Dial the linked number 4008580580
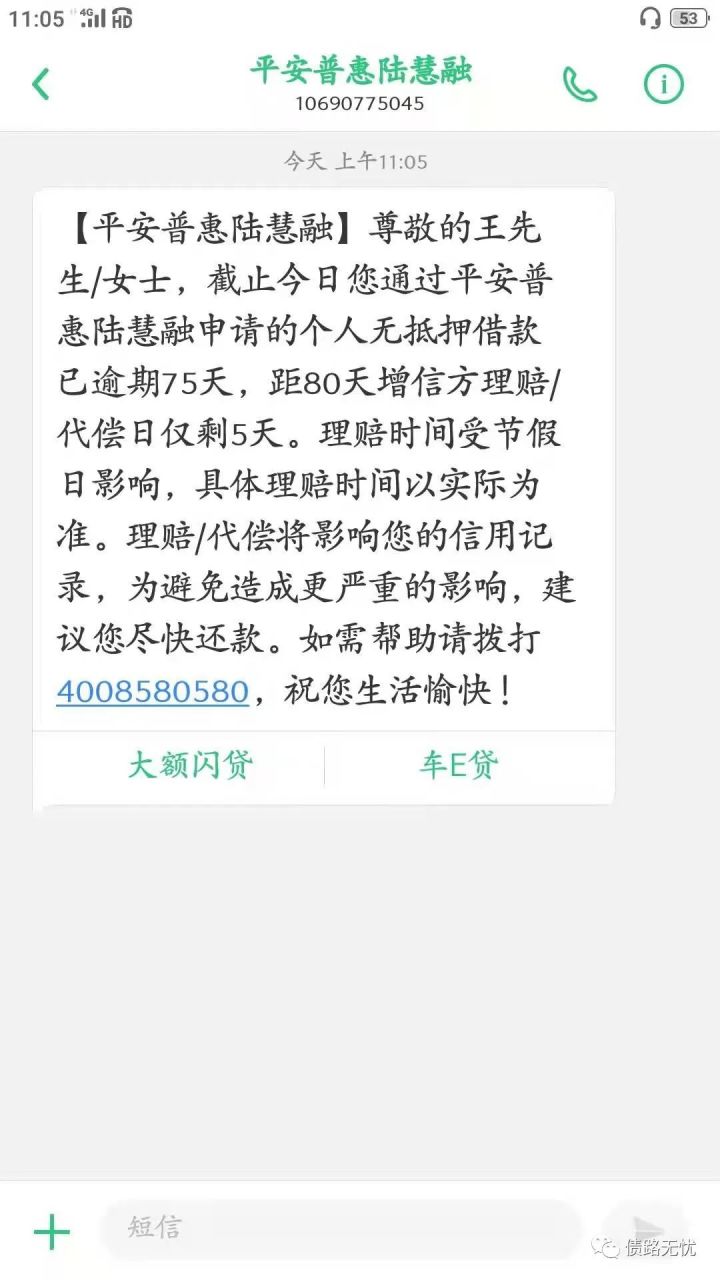 click(152, 691)
